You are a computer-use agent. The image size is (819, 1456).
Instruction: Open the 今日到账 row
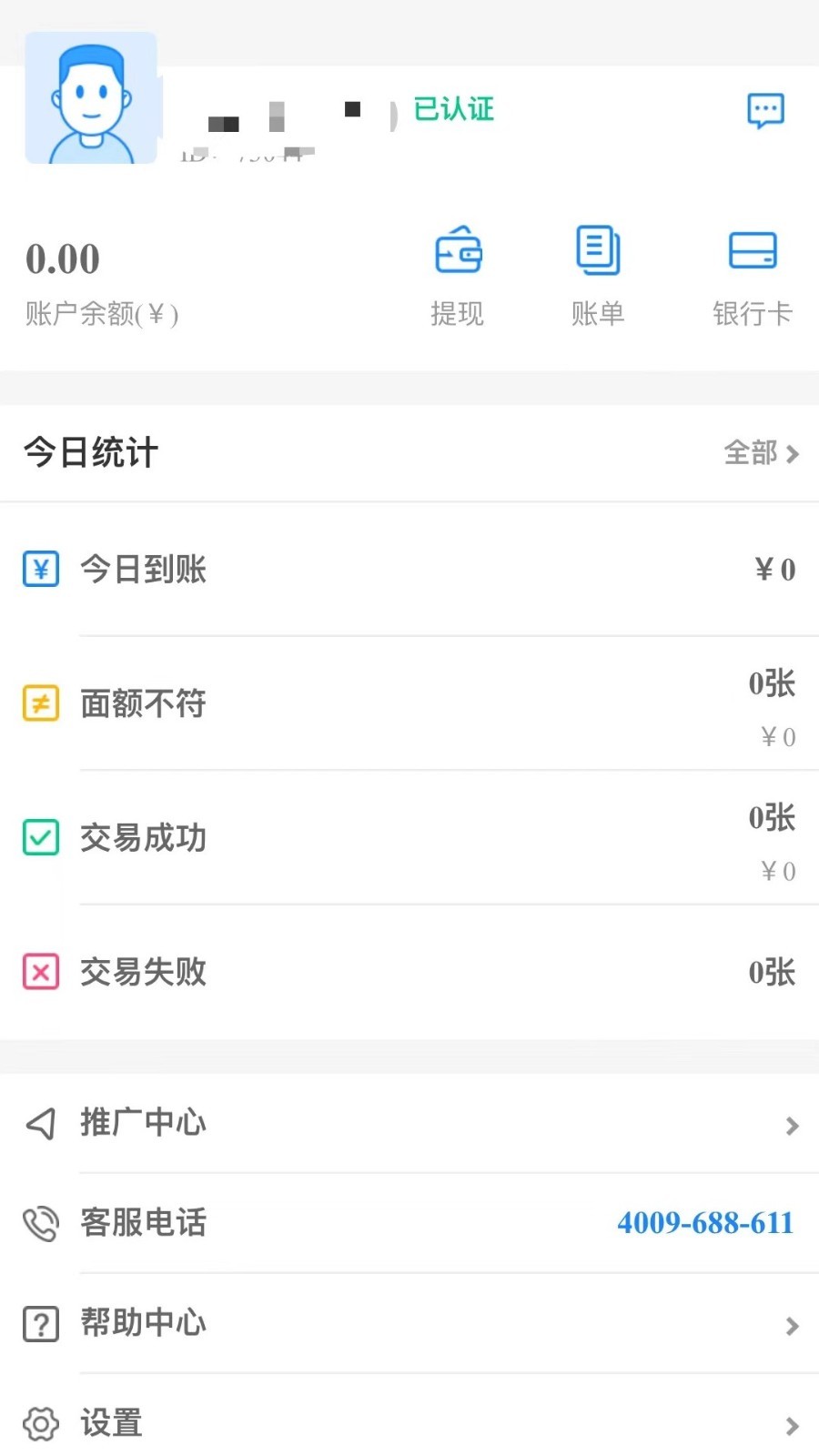409,570
